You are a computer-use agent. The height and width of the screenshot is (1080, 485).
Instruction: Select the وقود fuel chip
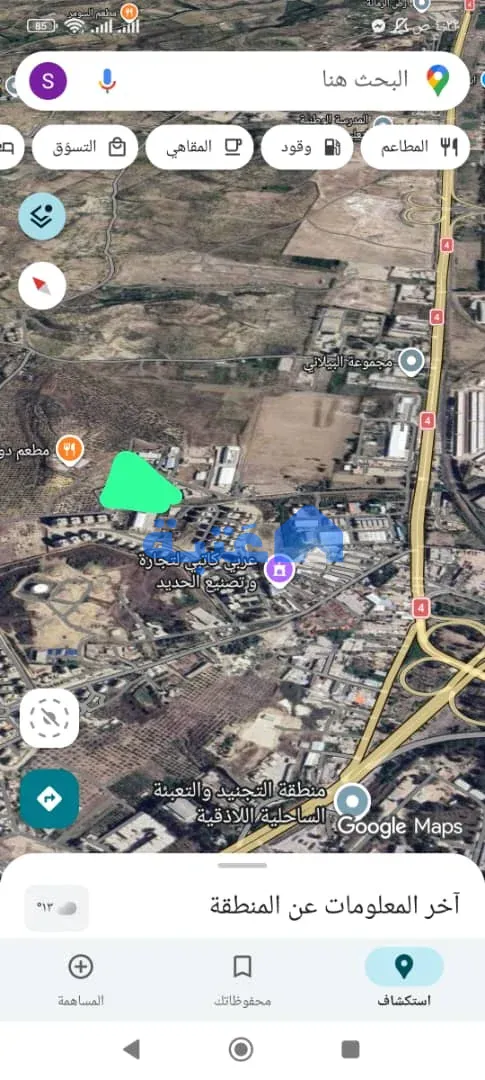[x=307, y=147]
